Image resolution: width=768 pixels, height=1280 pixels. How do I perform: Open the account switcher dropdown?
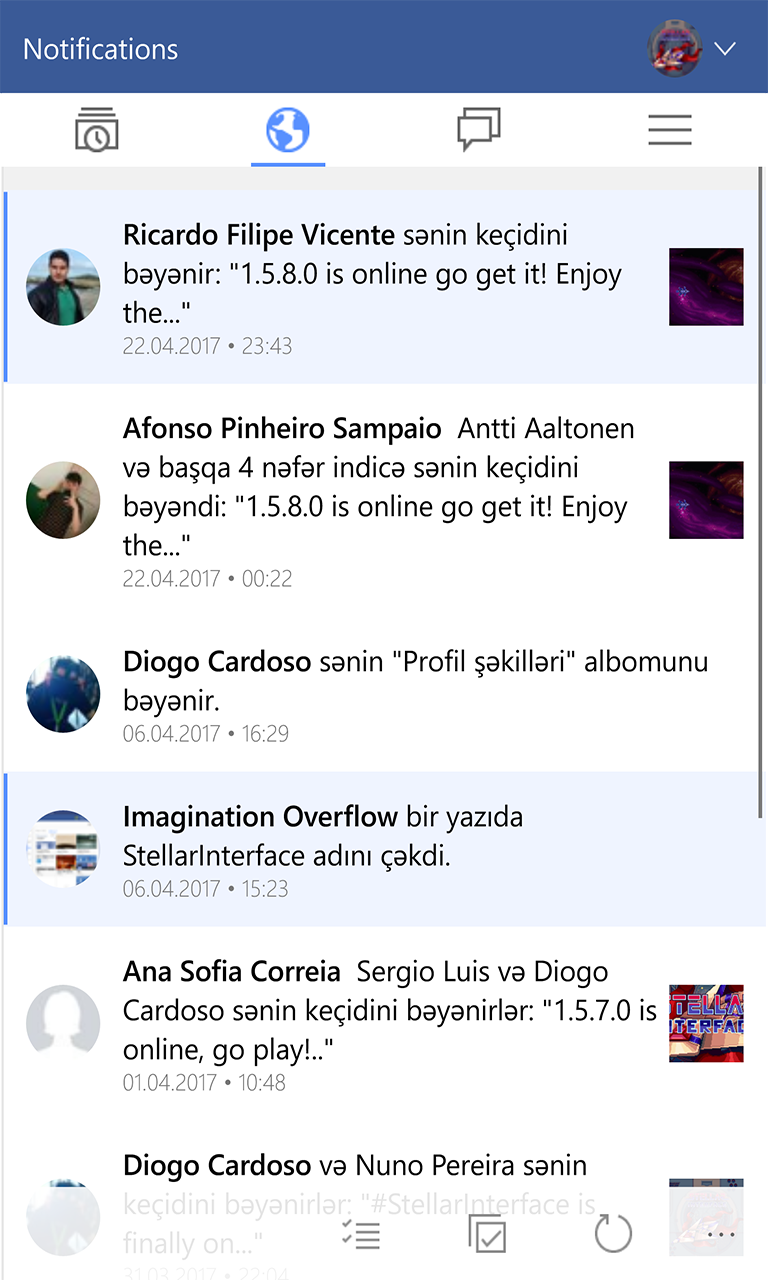click(x=725, y=49)
